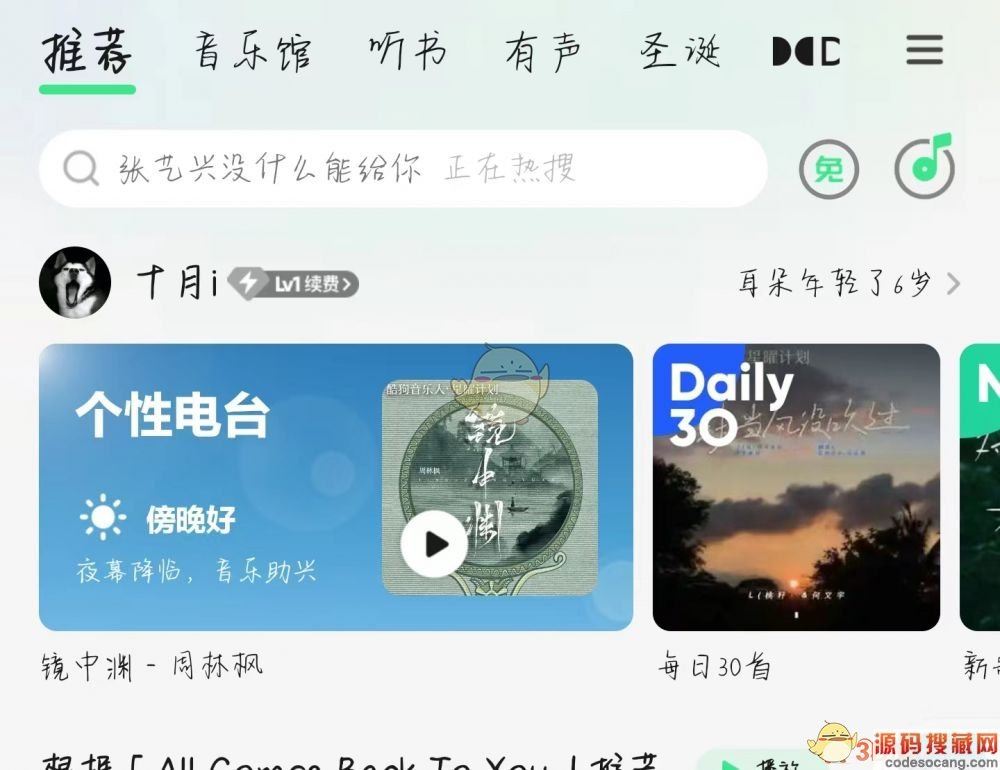Open the 十月i profile avatar

point(75,283)
